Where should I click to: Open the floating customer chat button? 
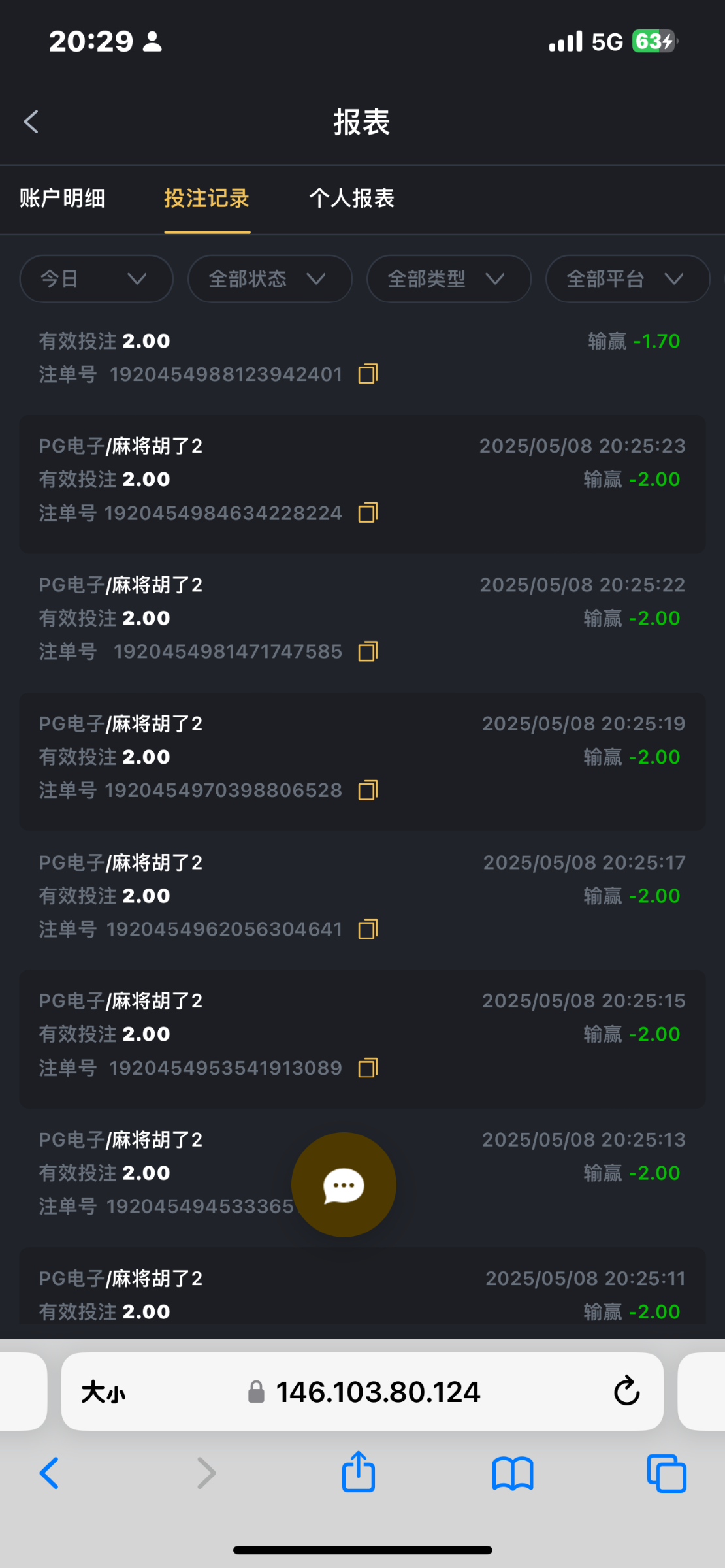[x=344, y=1184]
